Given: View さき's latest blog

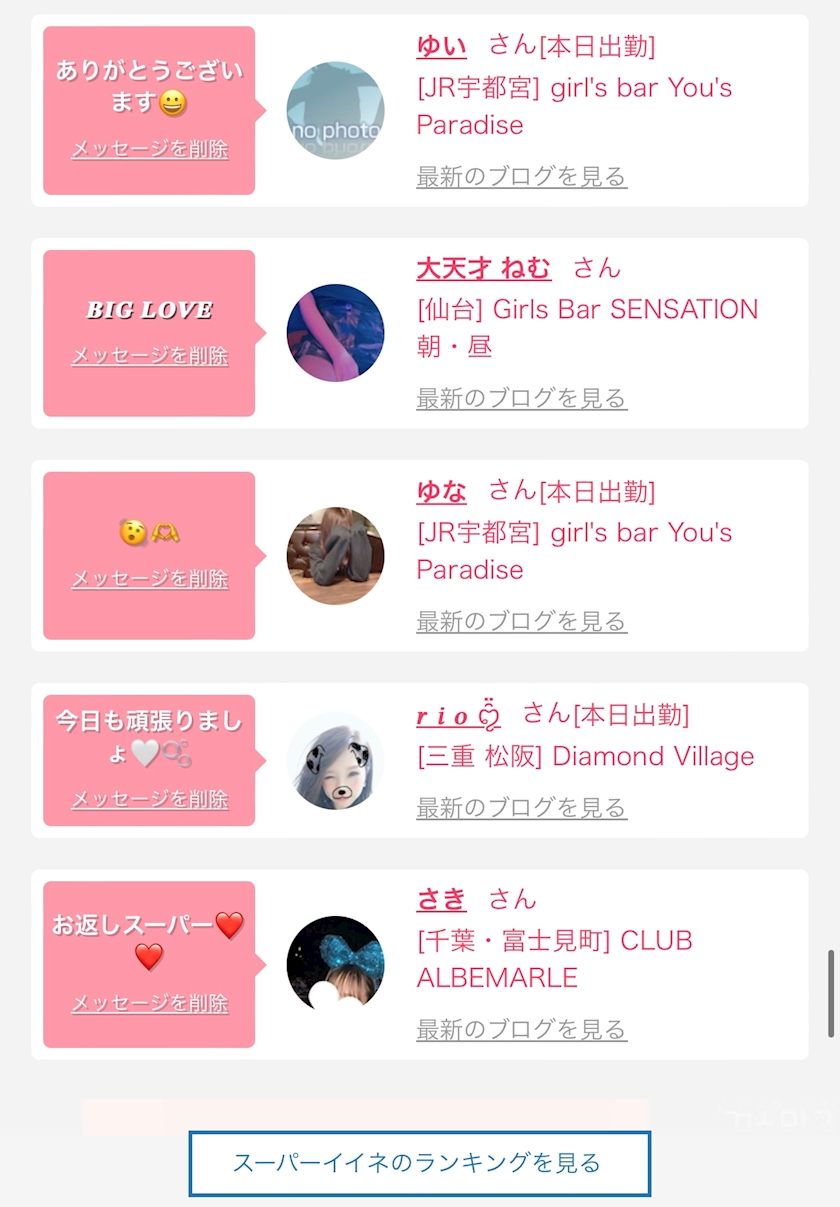Looking at the screenshot, I should click(x=521, y=1030).
